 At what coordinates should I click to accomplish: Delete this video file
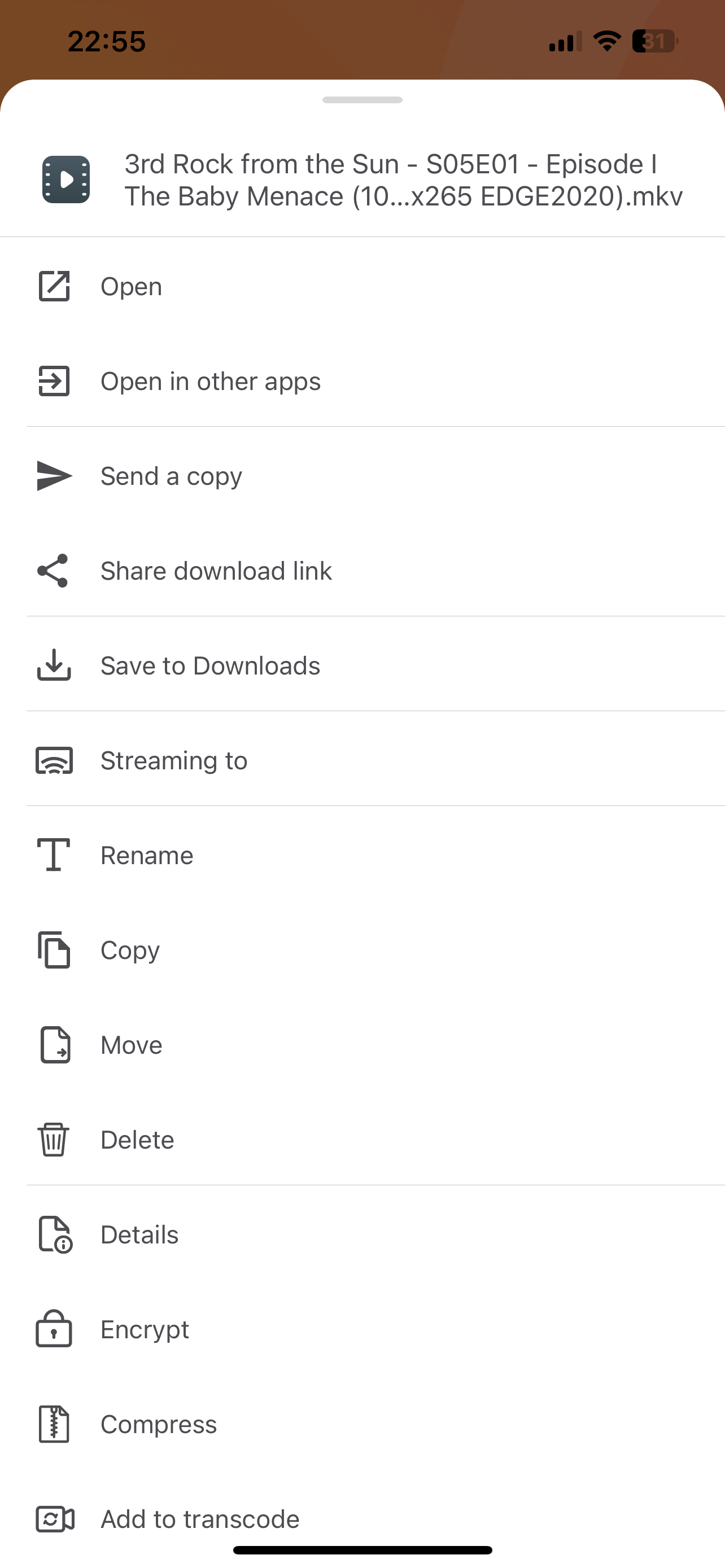coord(137,1140)
